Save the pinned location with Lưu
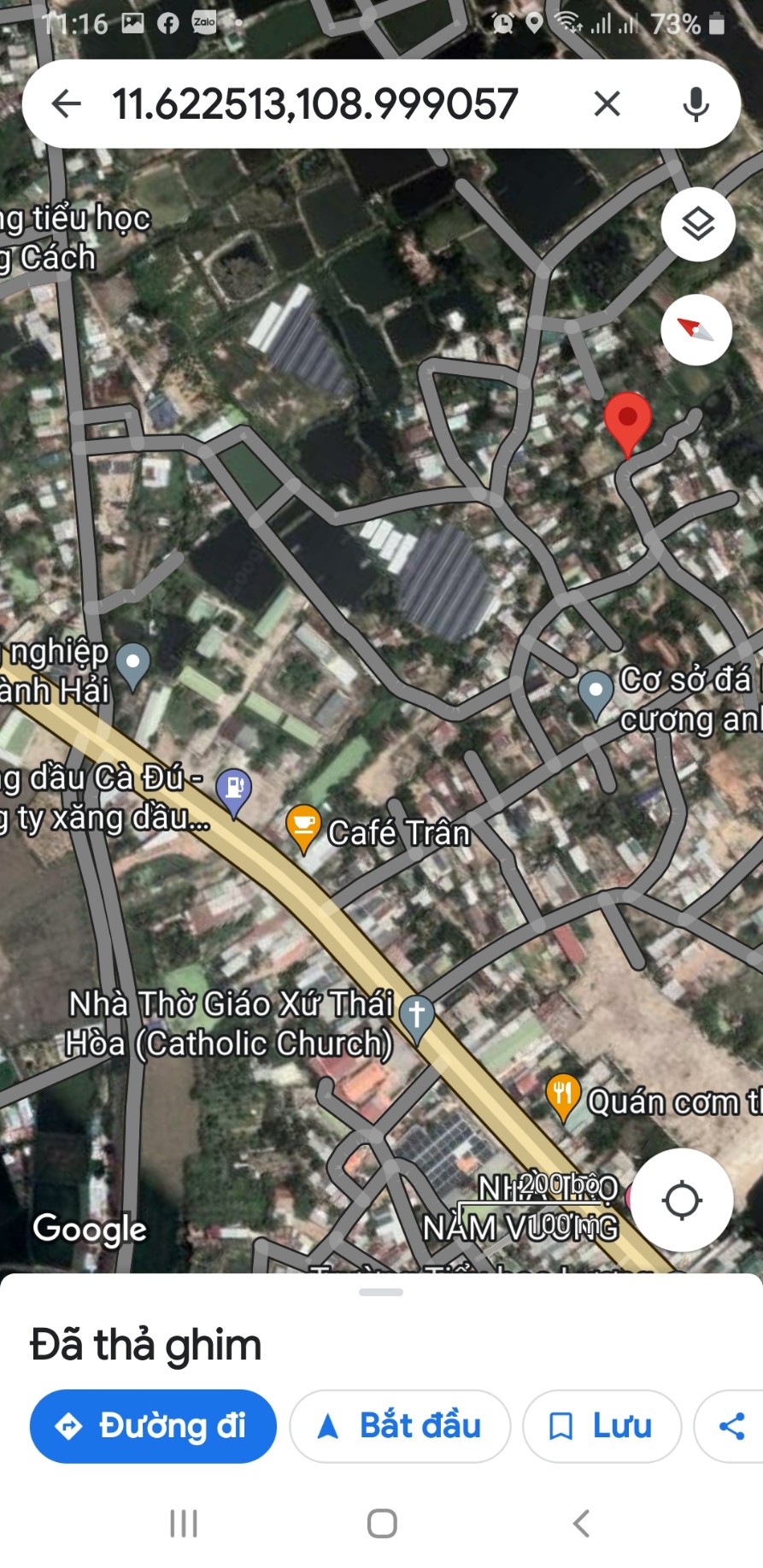Screen dimensions: 763x1568 (x=601, y=1425)
